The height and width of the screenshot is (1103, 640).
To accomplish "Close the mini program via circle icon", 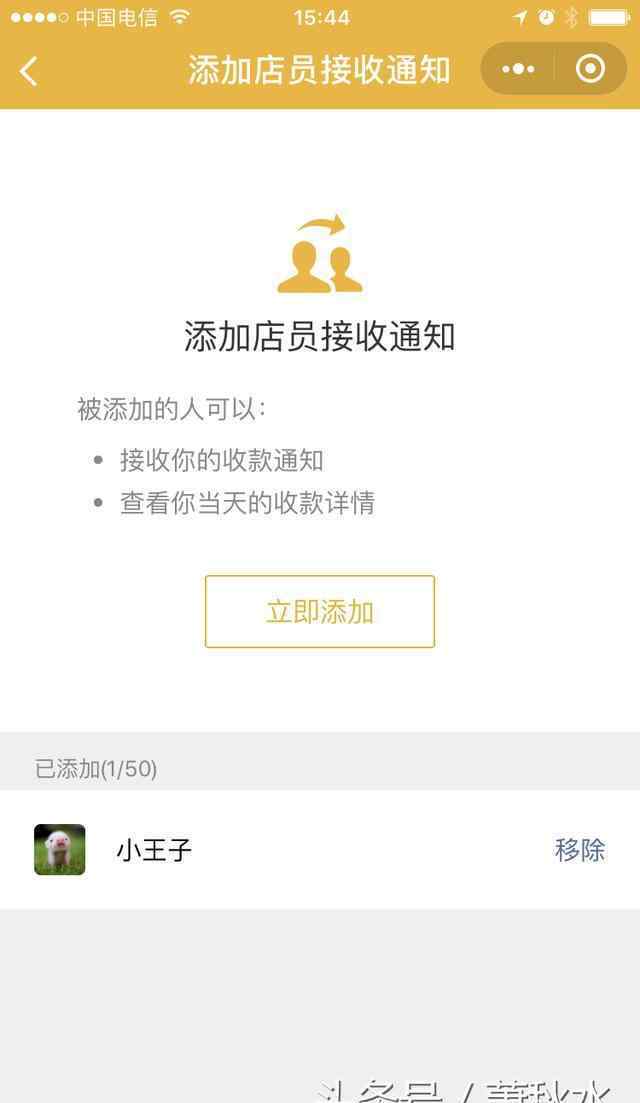I will coord(590,69).
